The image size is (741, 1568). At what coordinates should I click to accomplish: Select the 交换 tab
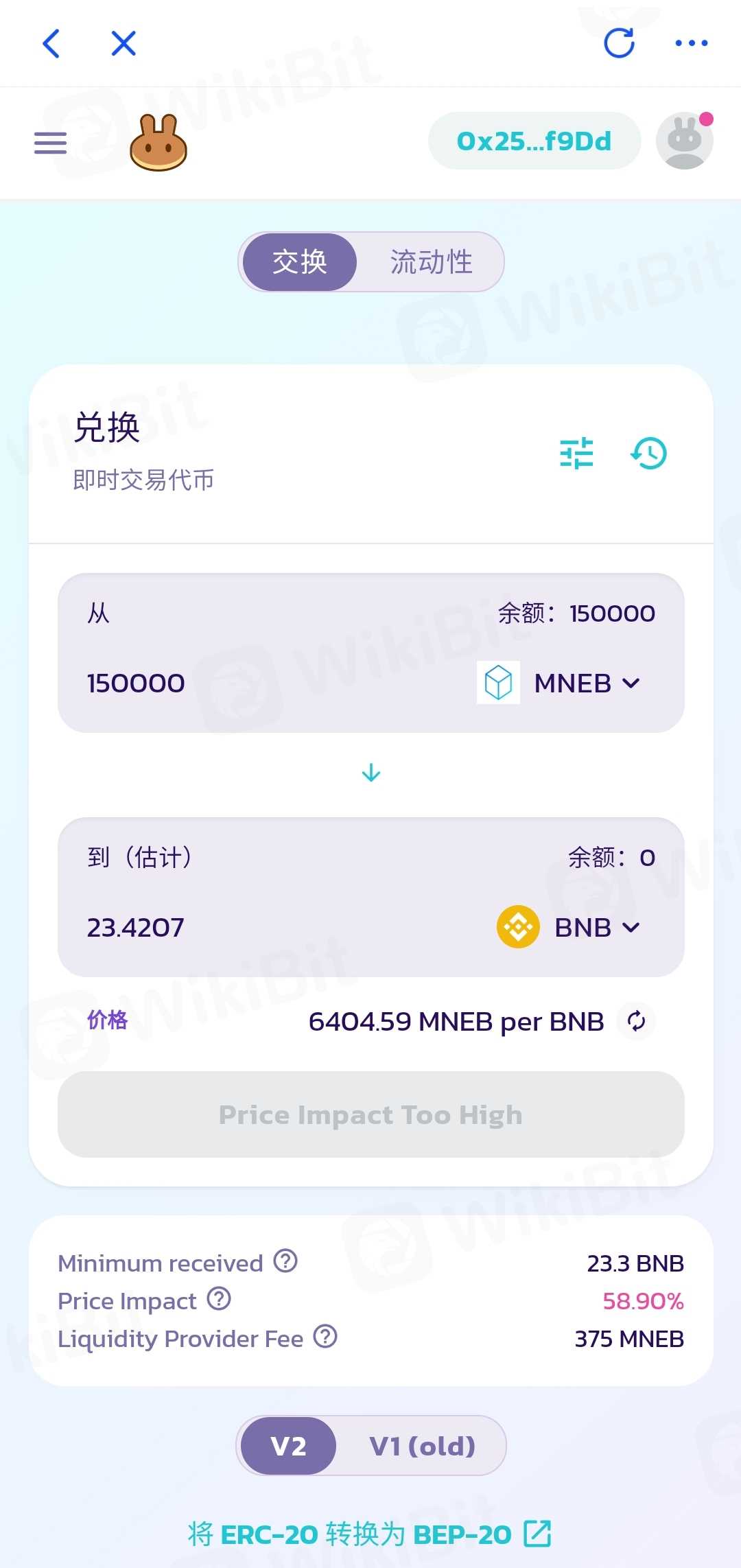click(299, 262)
